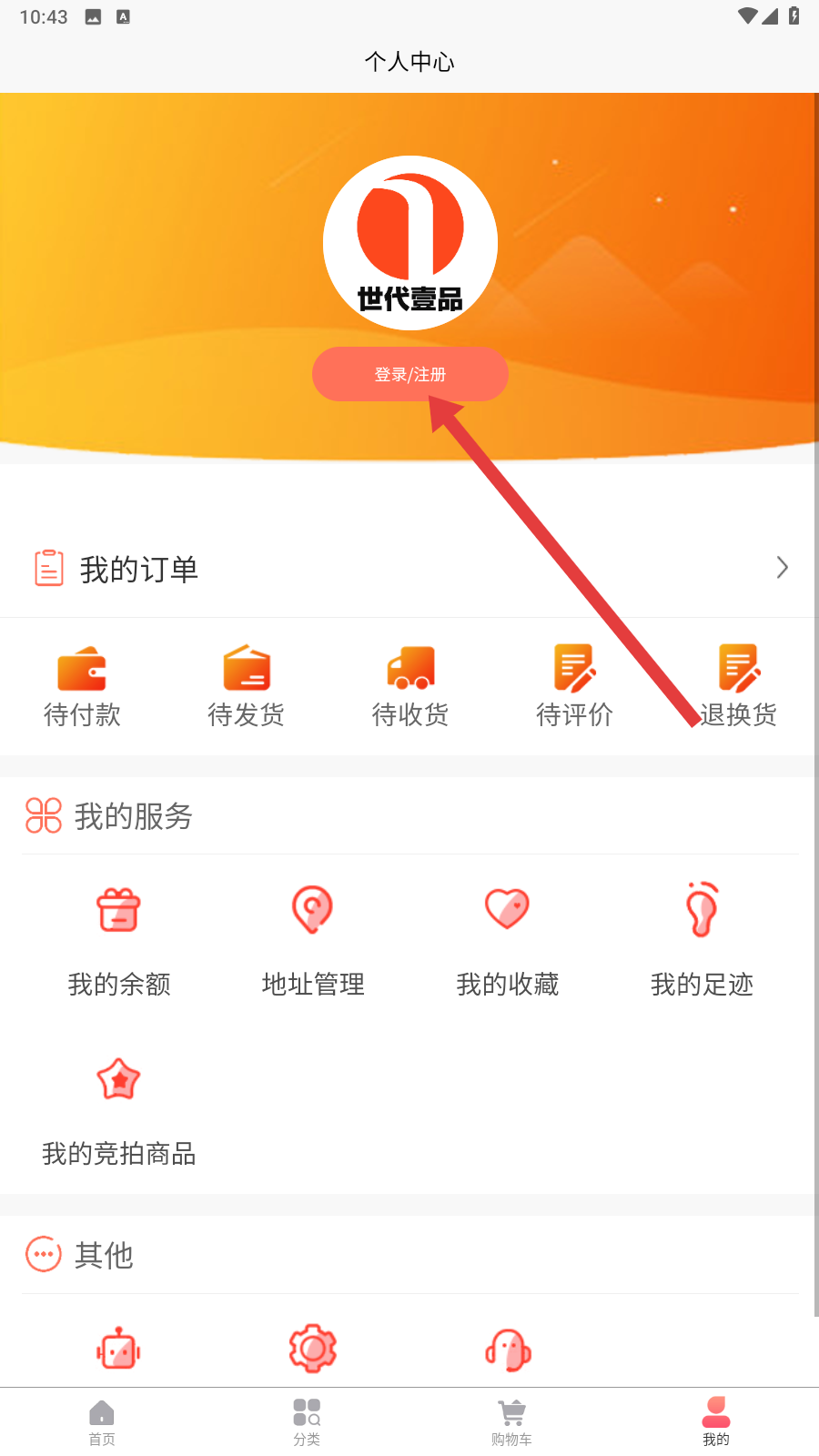
Task: Select the 我的 tab
Action: tap(716, 1421)
